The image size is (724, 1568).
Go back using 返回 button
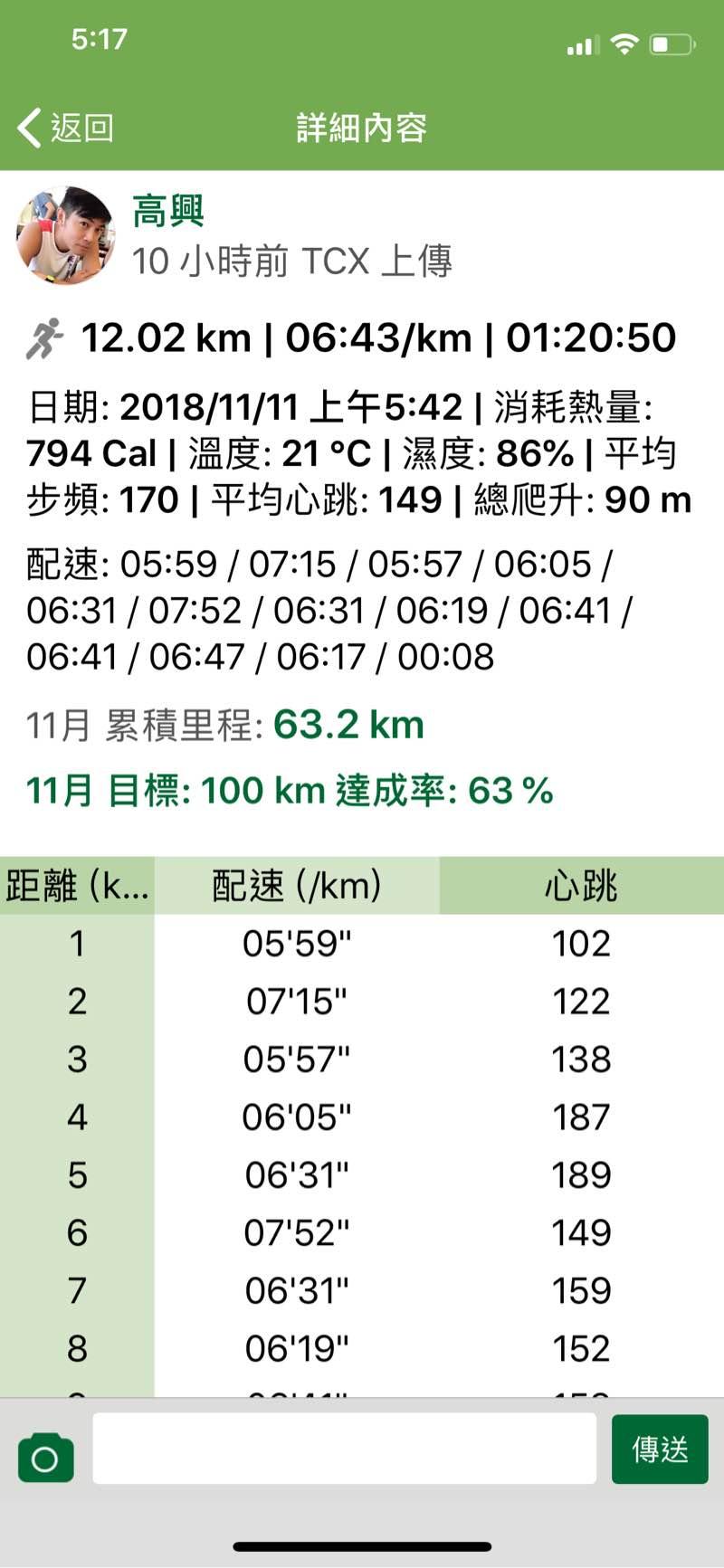click(x=65, y=128)
